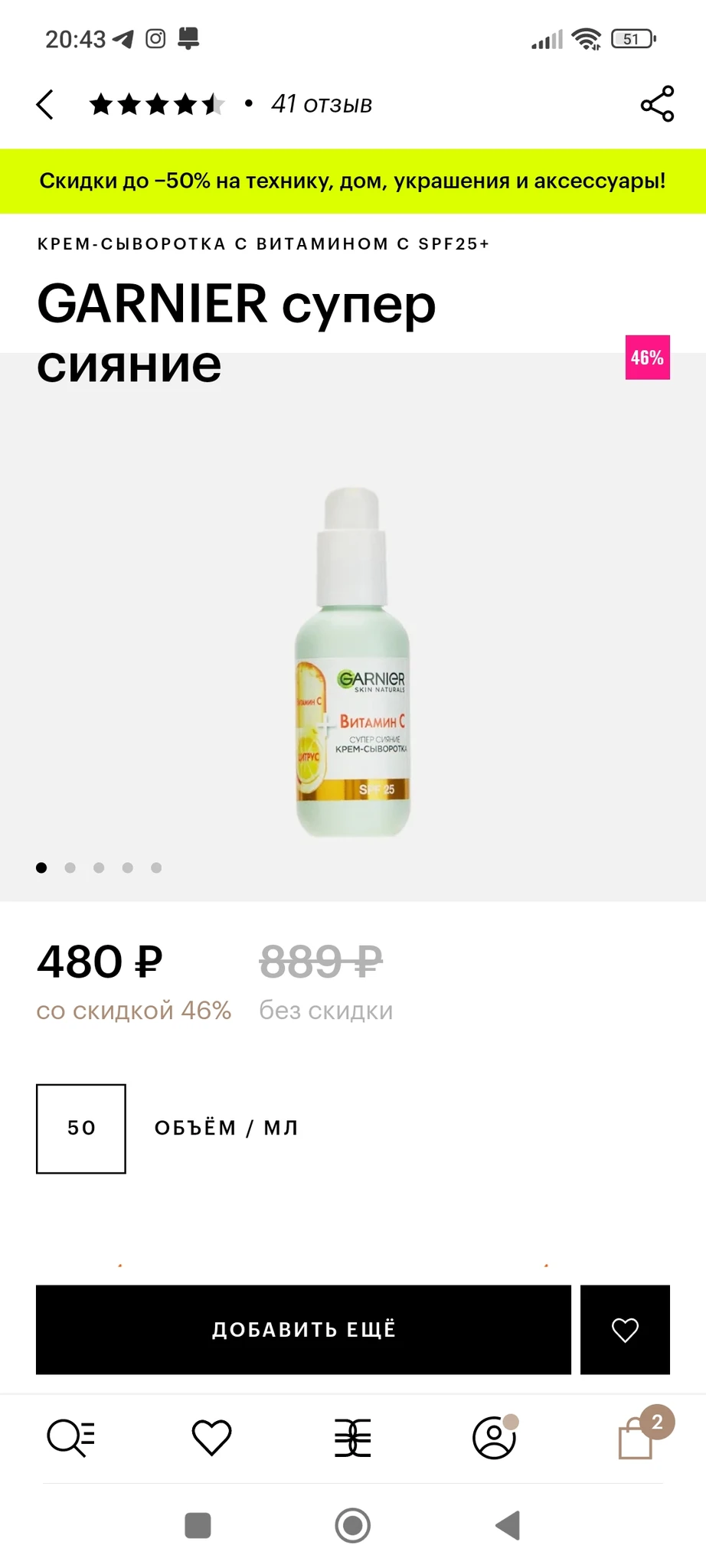706x1568 pixels.
Task: Open the cart with 2 items
Action: [636, 1437]
